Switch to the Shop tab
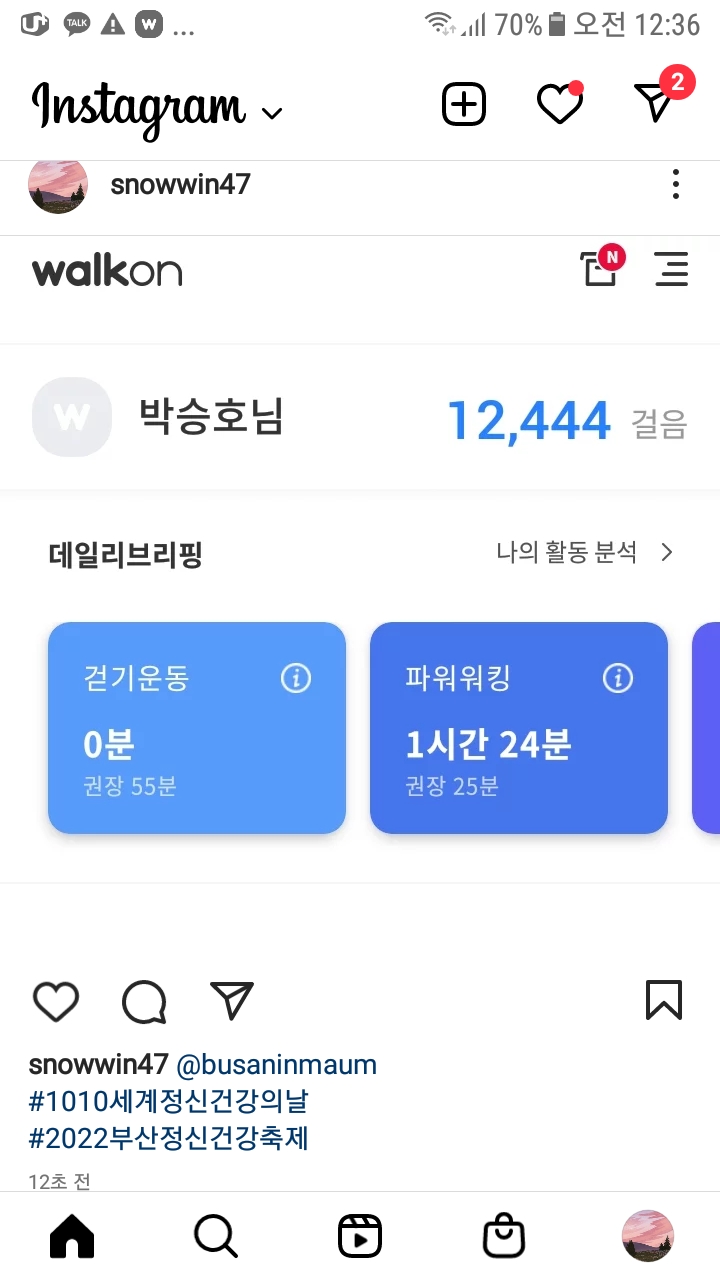720x1280 pixels. click(504, 1237)
